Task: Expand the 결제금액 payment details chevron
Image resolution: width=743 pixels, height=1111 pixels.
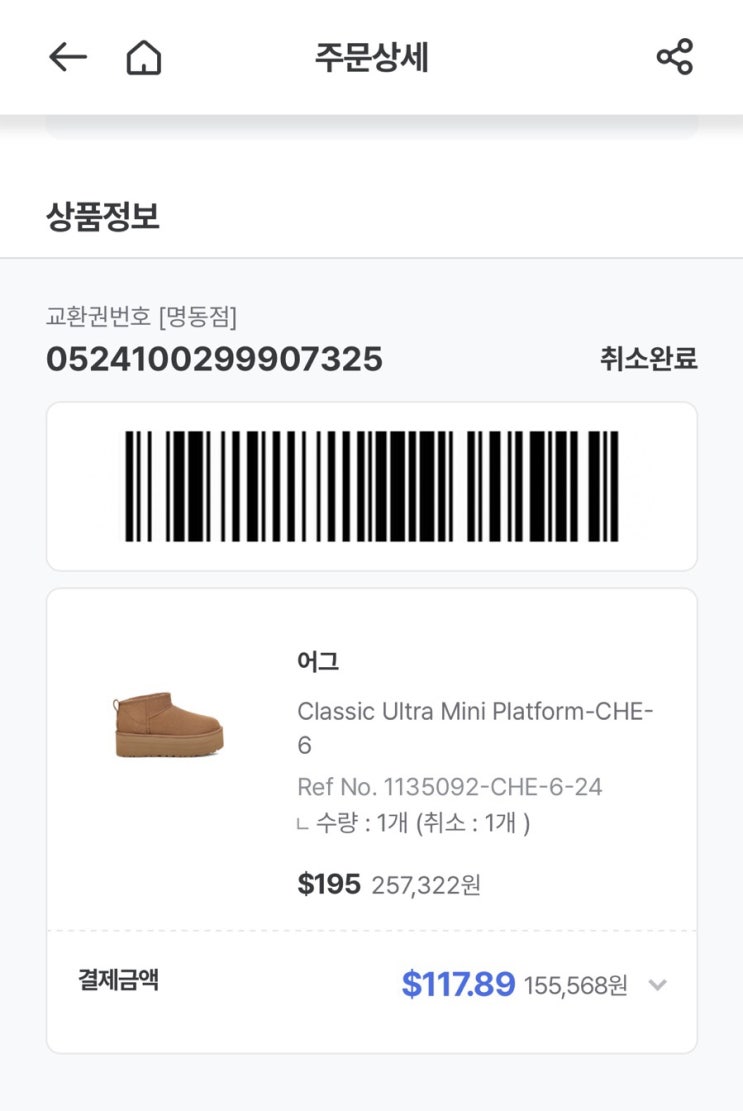Action: (x=657, y=985)
